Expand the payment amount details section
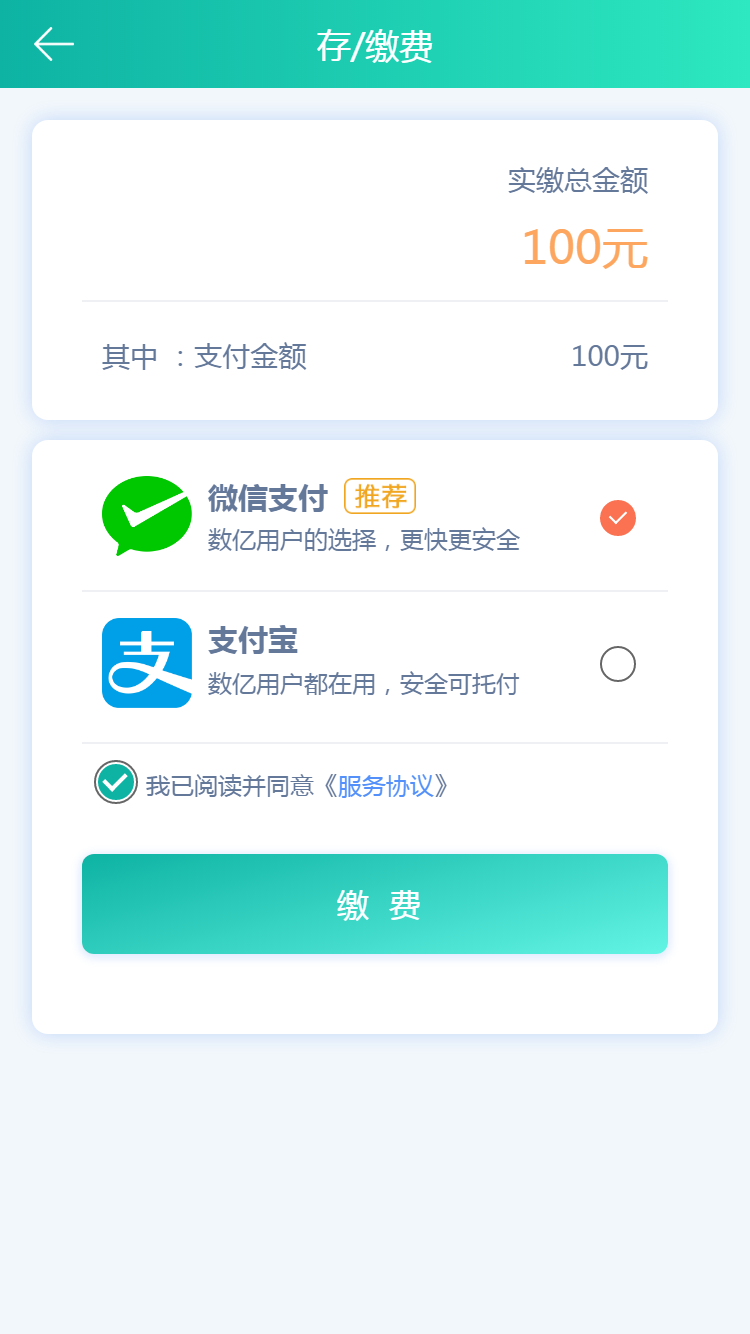 coord(375,268)
